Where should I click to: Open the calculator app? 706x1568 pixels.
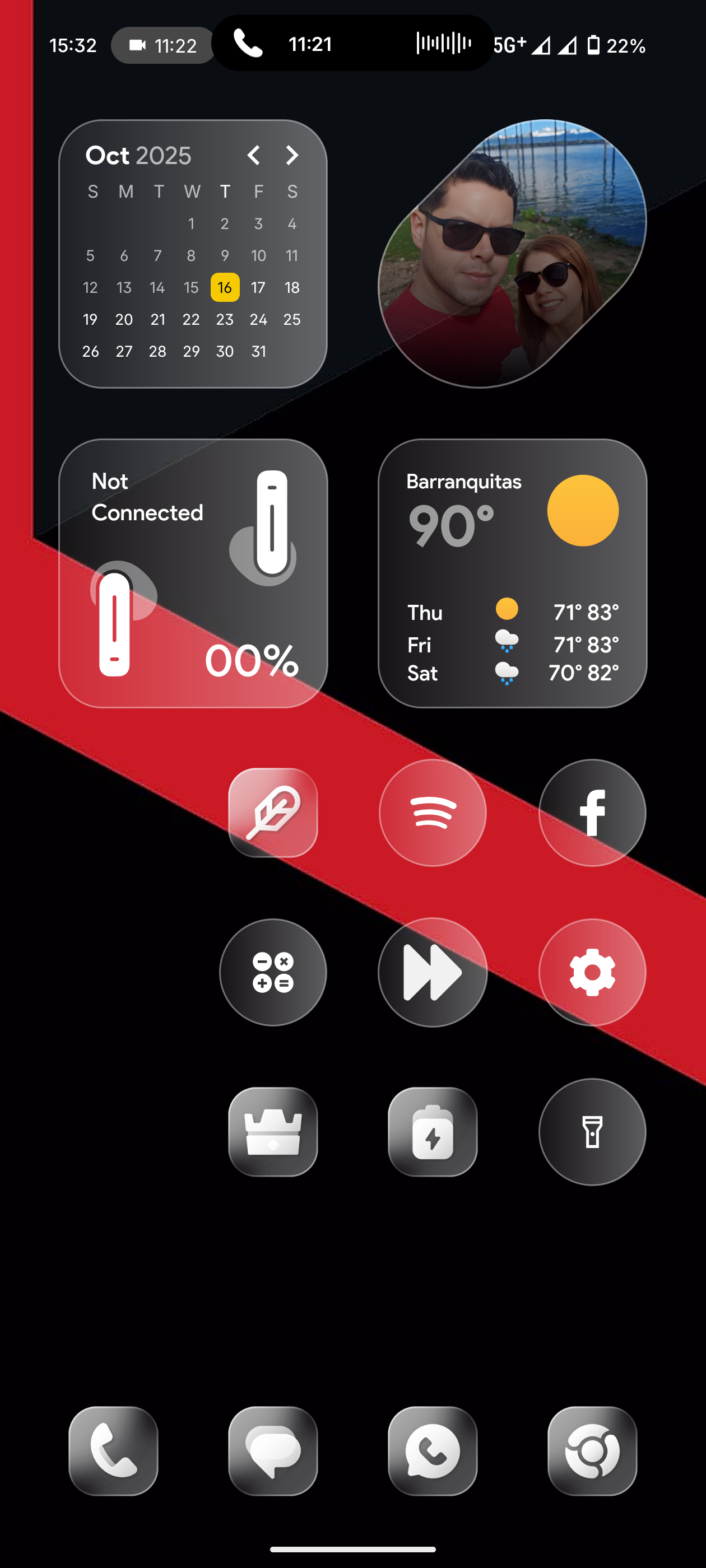click(273, 972)
